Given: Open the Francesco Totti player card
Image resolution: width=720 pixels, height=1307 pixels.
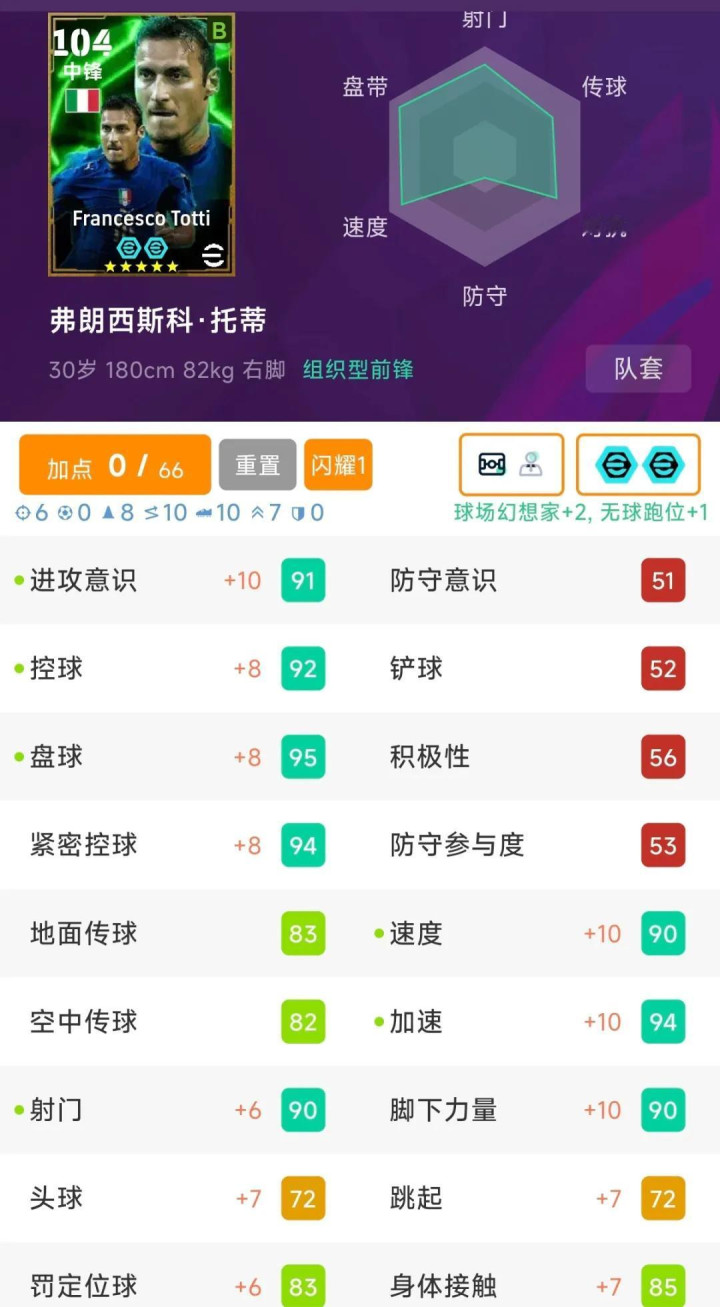Looking at the screenshot, I should 142,145.
